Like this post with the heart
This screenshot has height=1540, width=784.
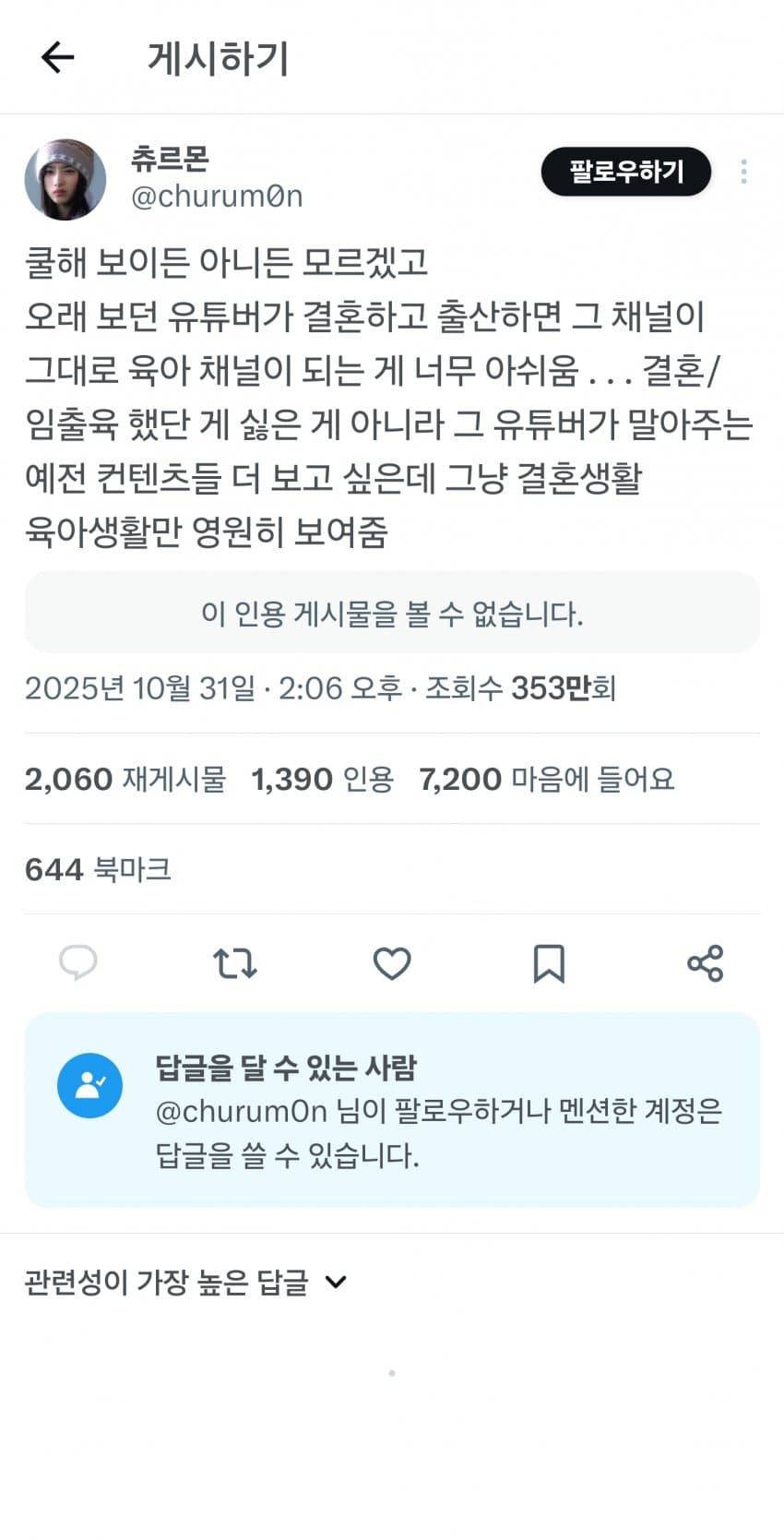click(392, 963)
